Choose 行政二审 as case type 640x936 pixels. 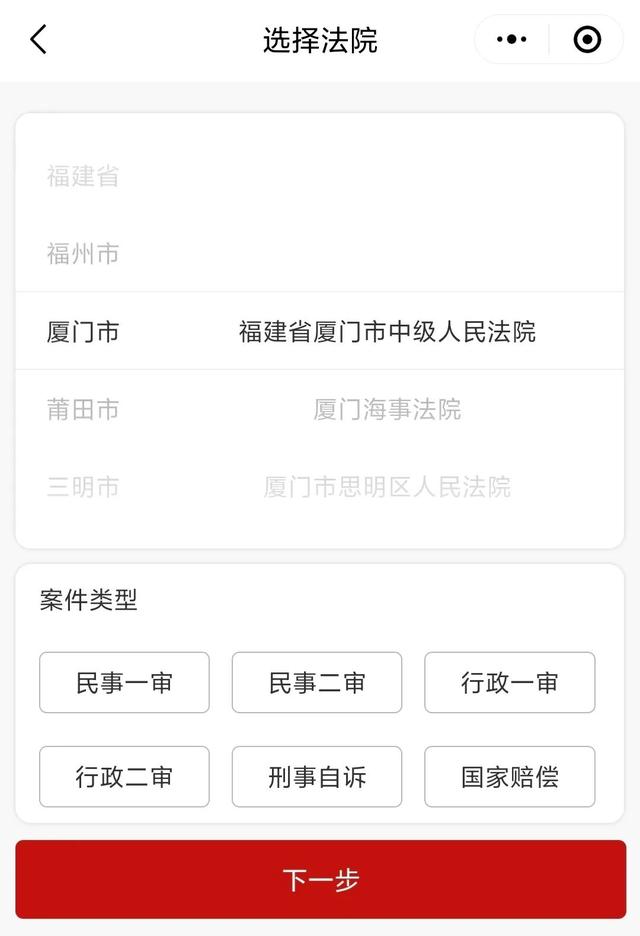pyautogui.click(x=124, y=777)
